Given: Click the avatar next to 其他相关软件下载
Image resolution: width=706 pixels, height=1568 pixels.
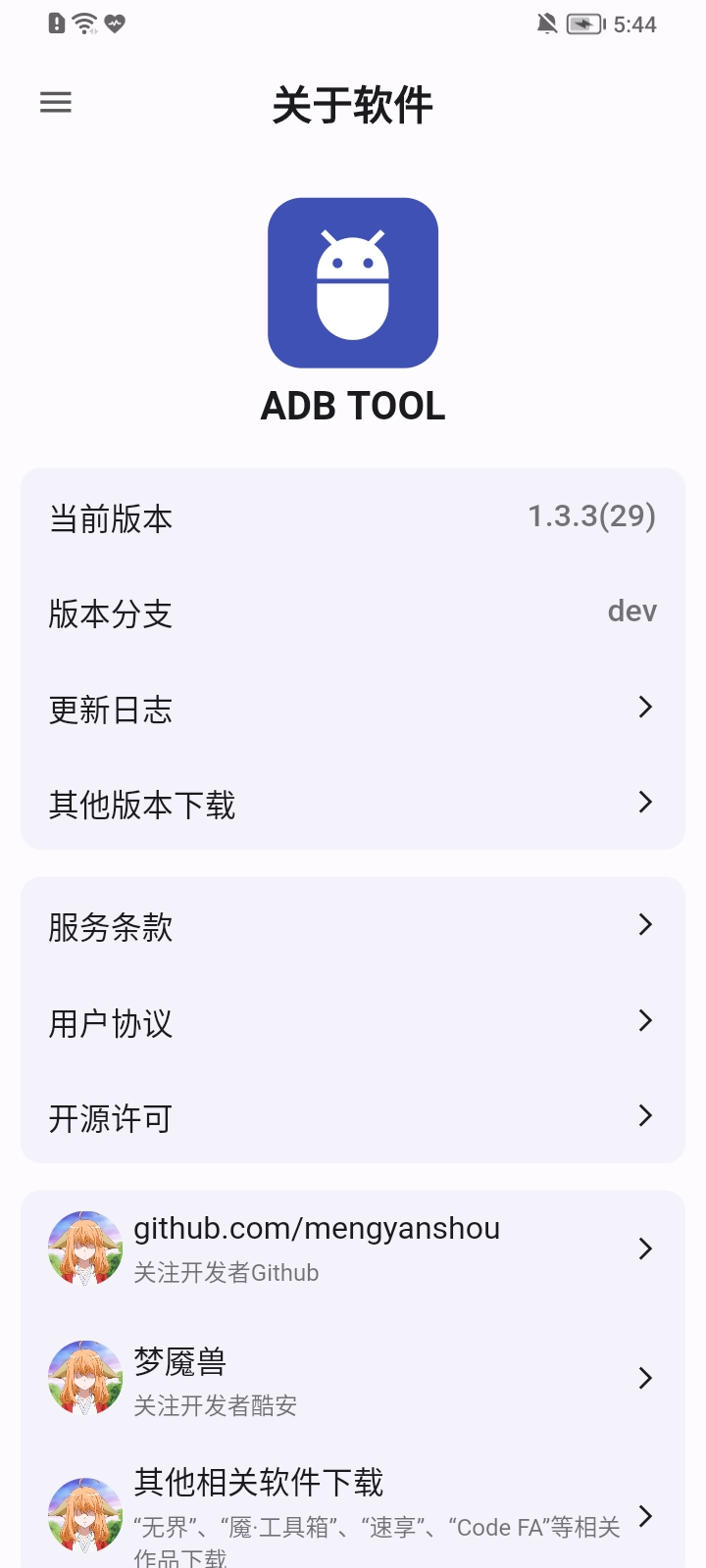Looking at the screenshot, I should coord(84,1514).
